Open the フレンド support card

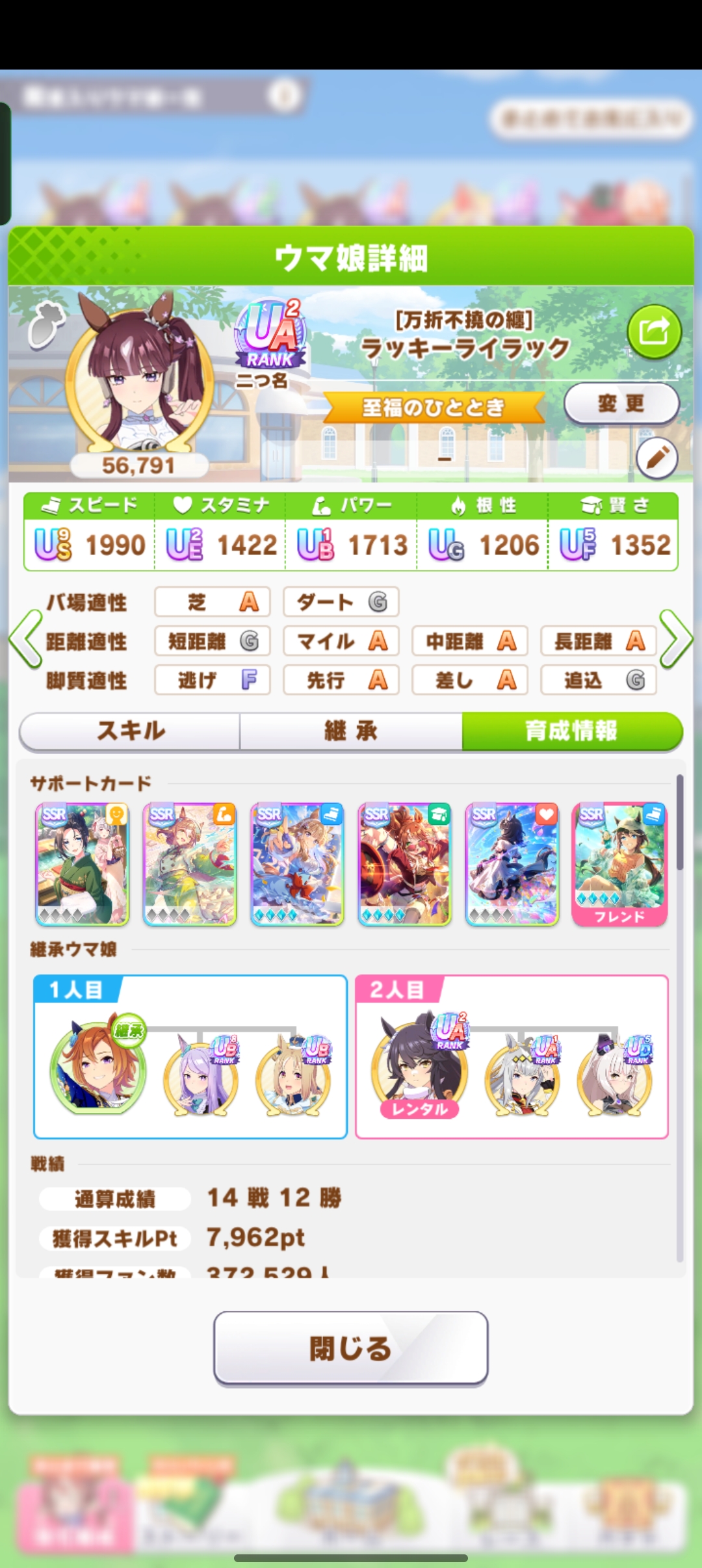[x=619, y=864]
